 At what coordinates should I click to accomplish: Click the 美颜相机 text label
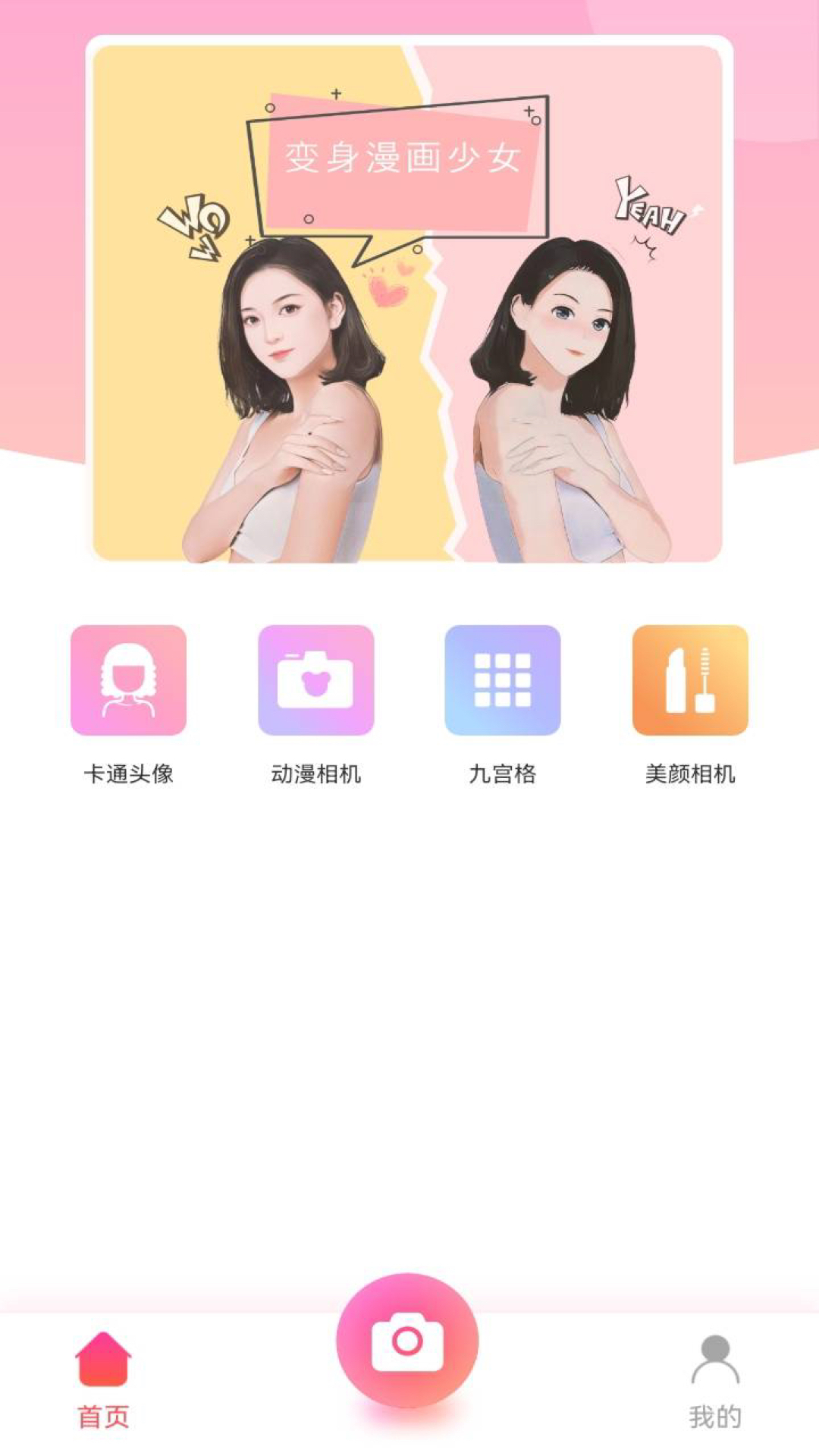(x=692, y=773)
